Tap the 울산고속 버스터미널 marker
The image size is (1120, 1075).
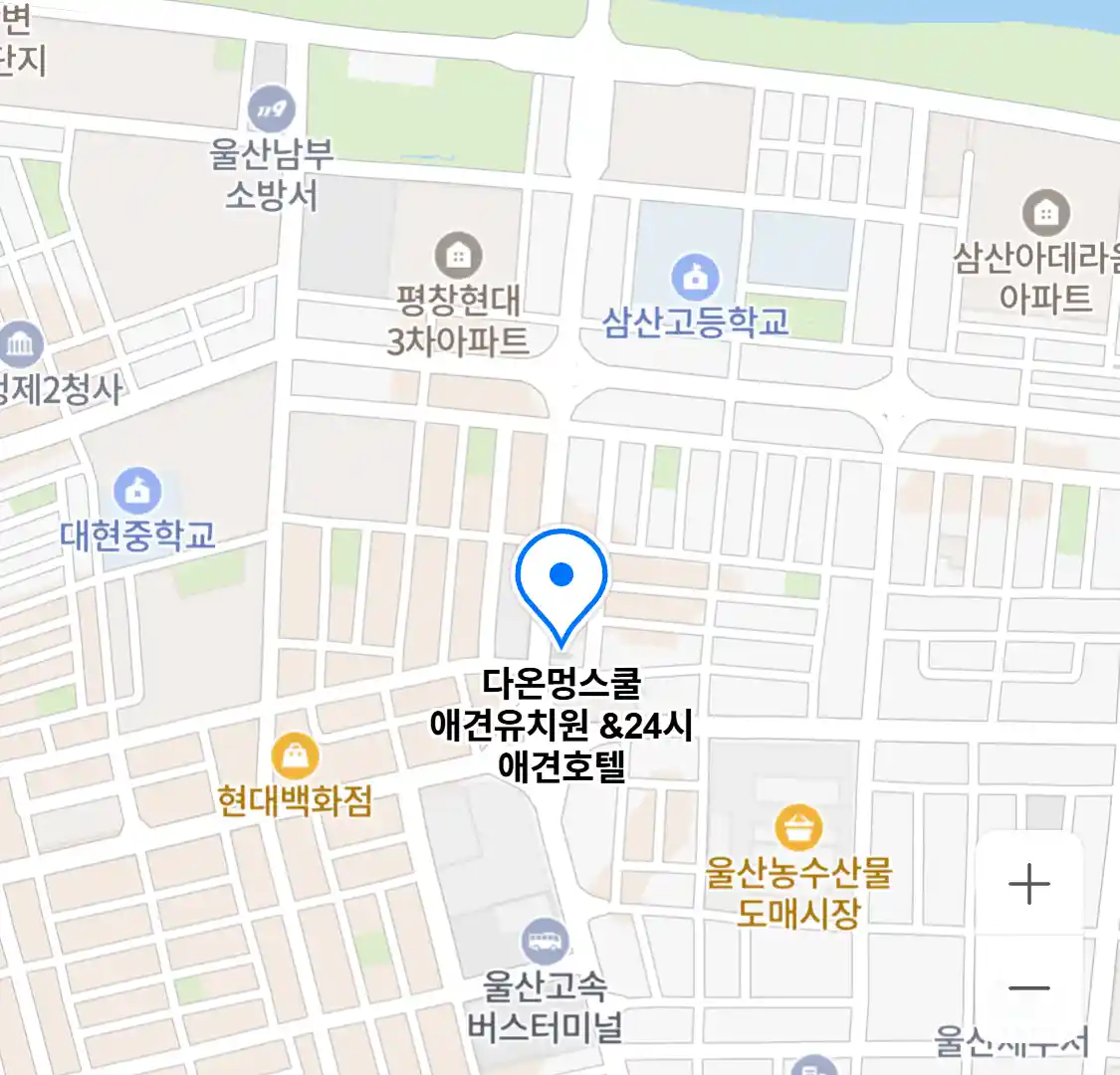point(545,941)
